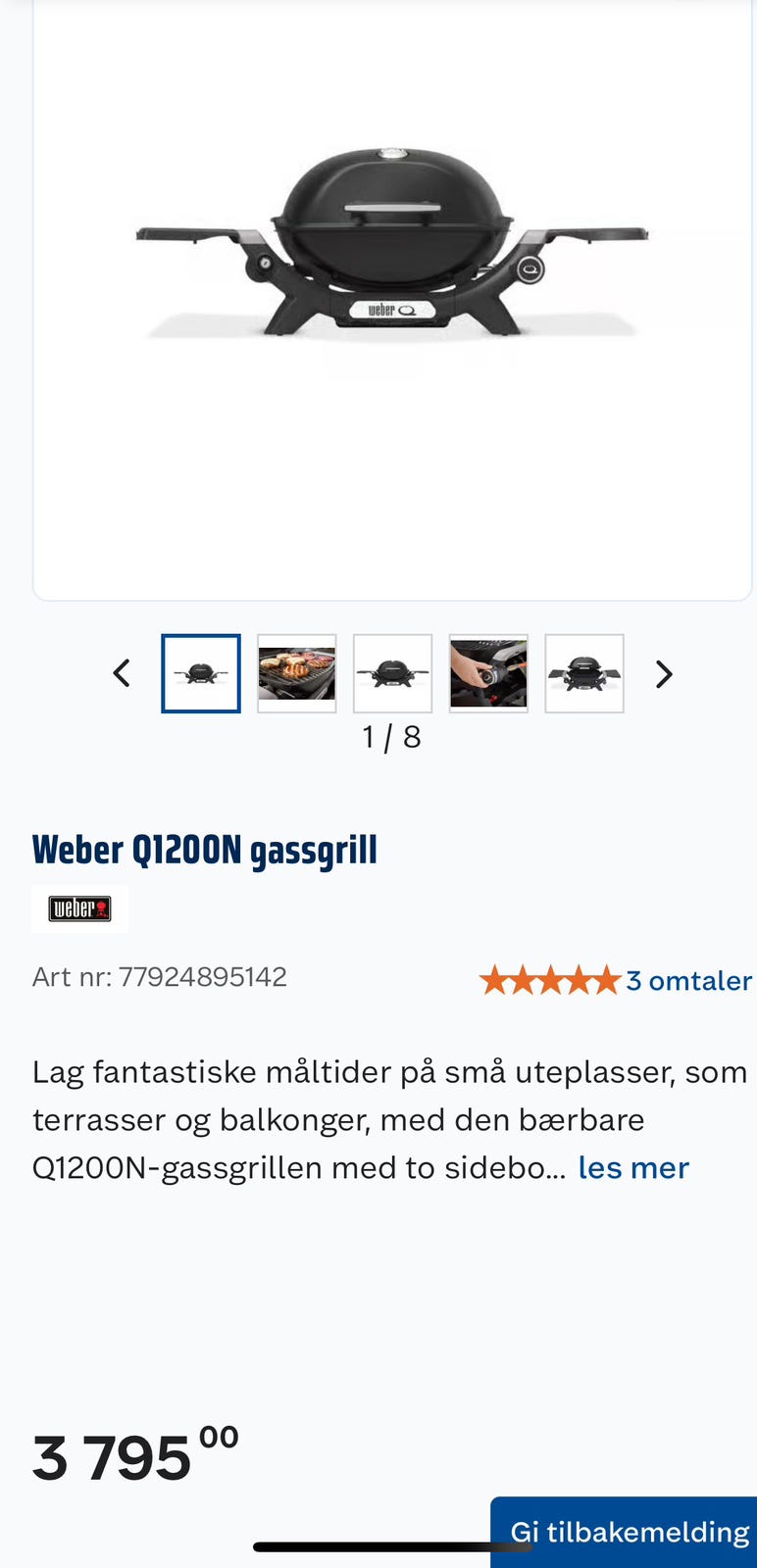Browse to next photo via right arrow
Screen dimensions: 757x1568
(x=665, y=673)
